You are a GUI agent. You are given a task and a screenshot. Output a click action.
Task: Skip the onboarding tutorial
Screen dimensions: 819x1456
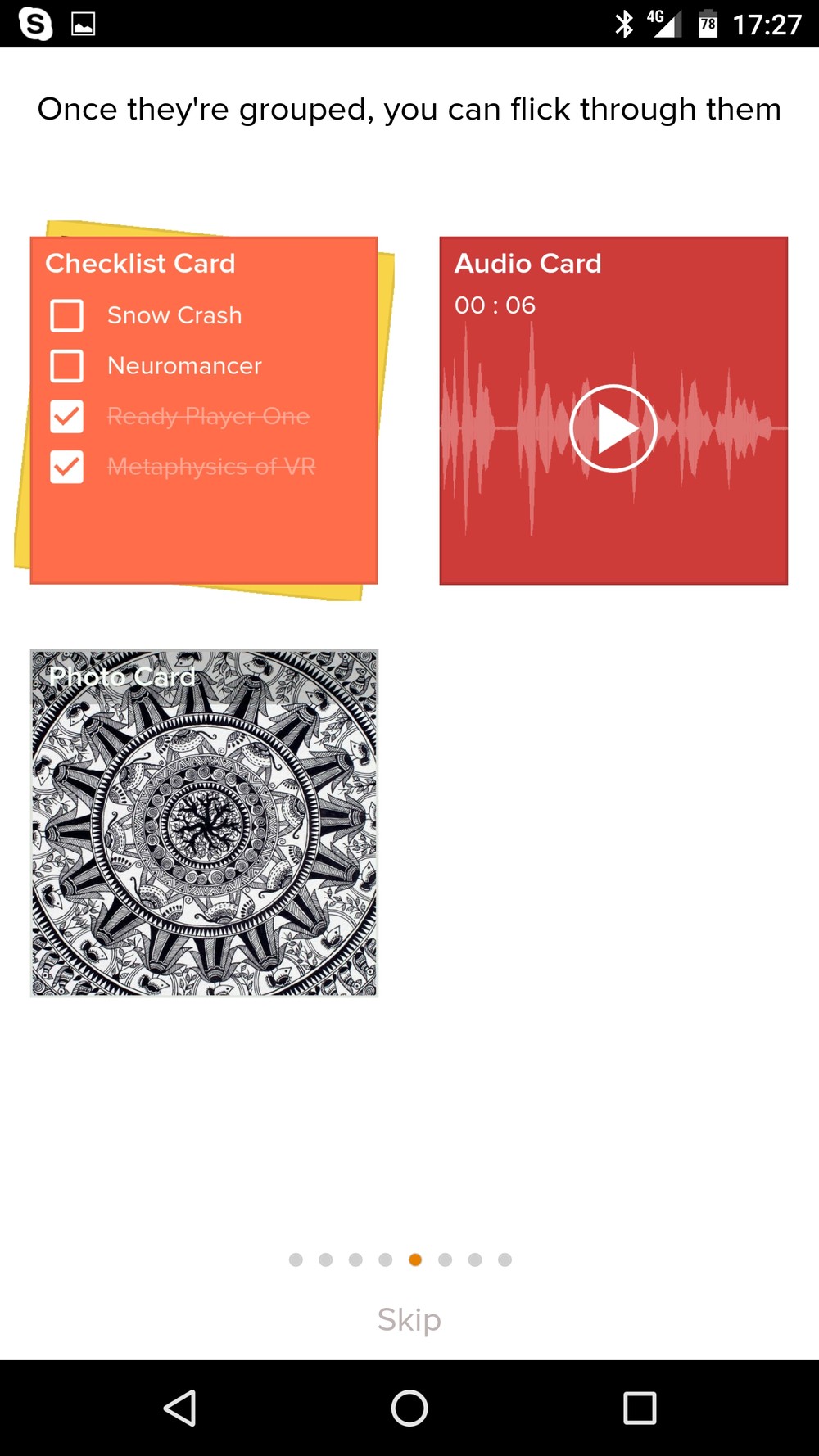click(409, 1319)
